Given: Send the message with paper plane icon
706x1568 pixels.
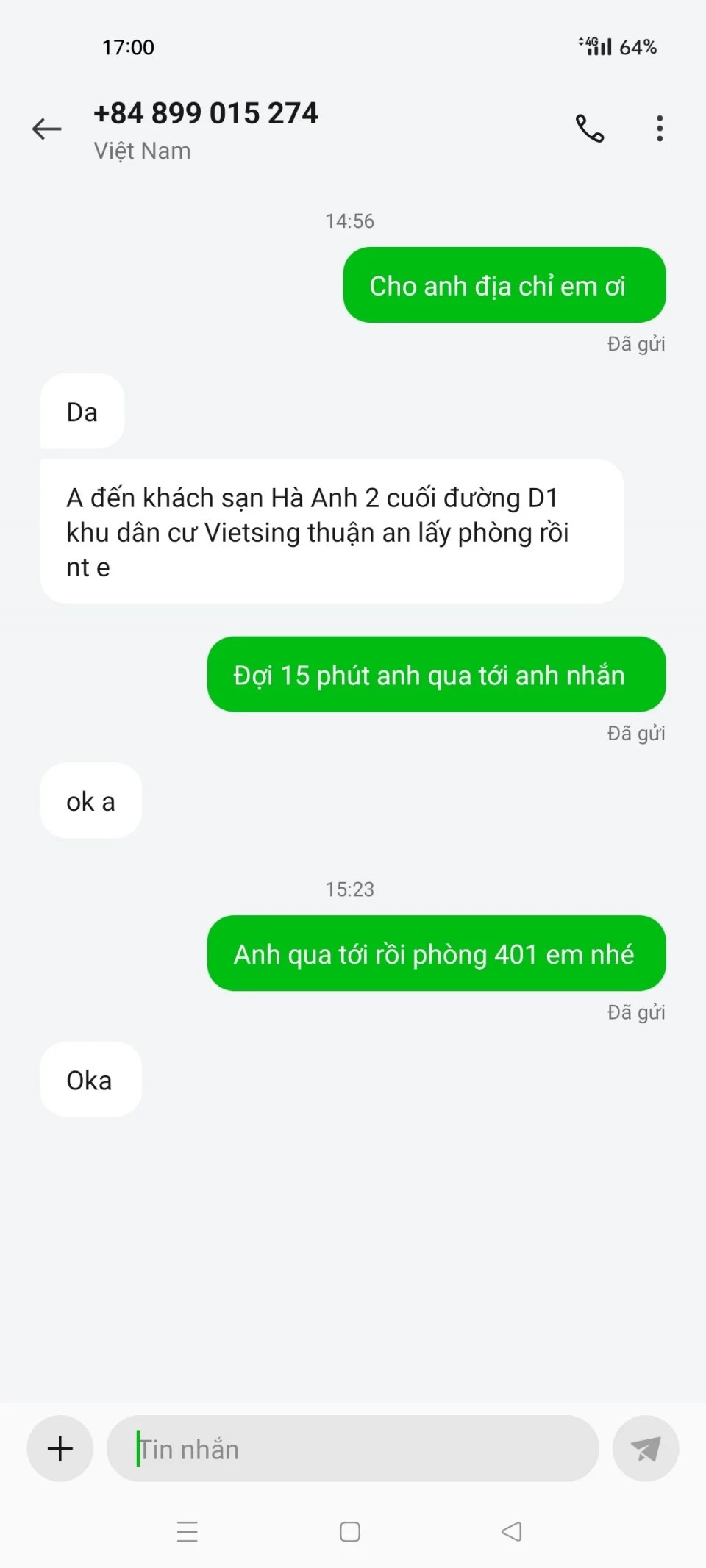Looking at the screenshot, I should point(645,1449).
